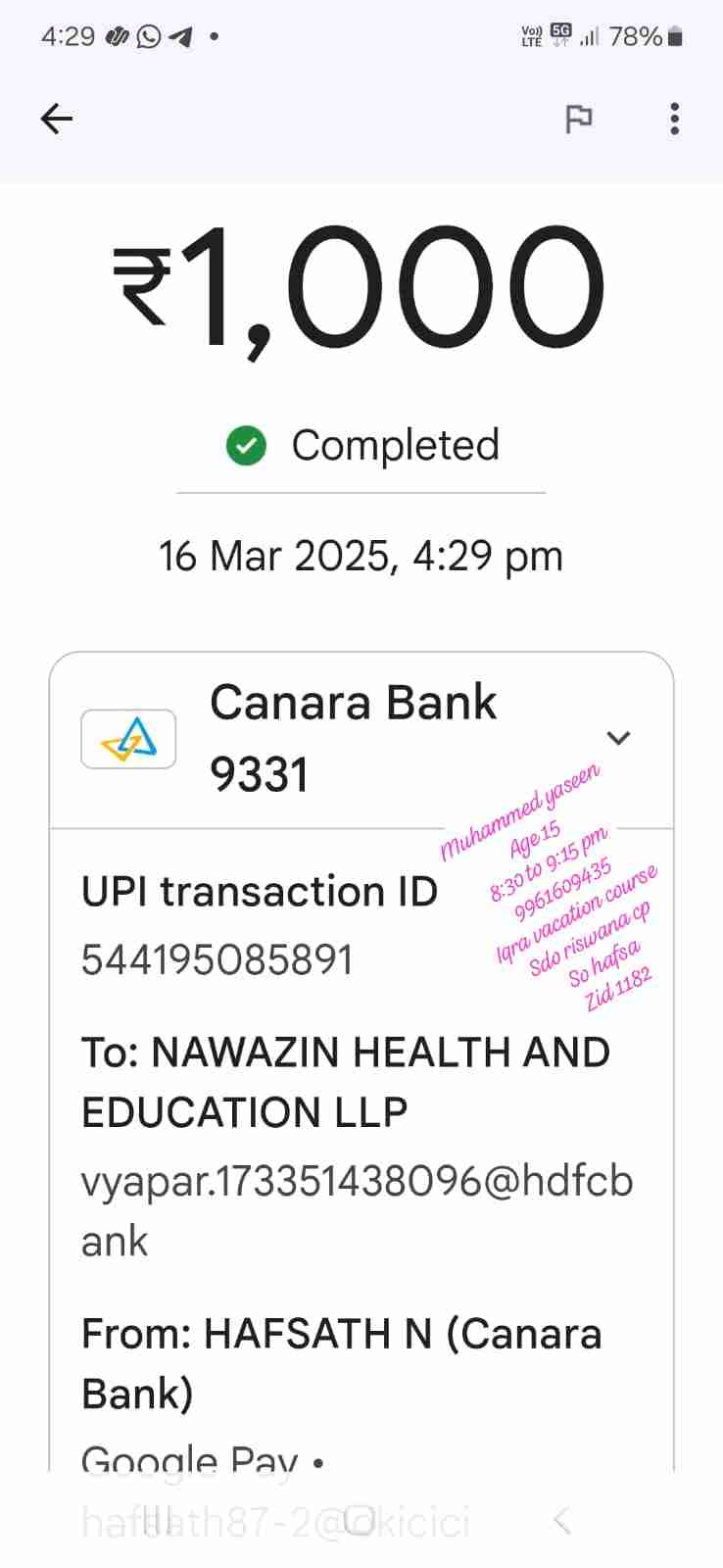This screenshot has width=723, height=1568.
Task: Tap the system home button
Action: [360, 1521]
